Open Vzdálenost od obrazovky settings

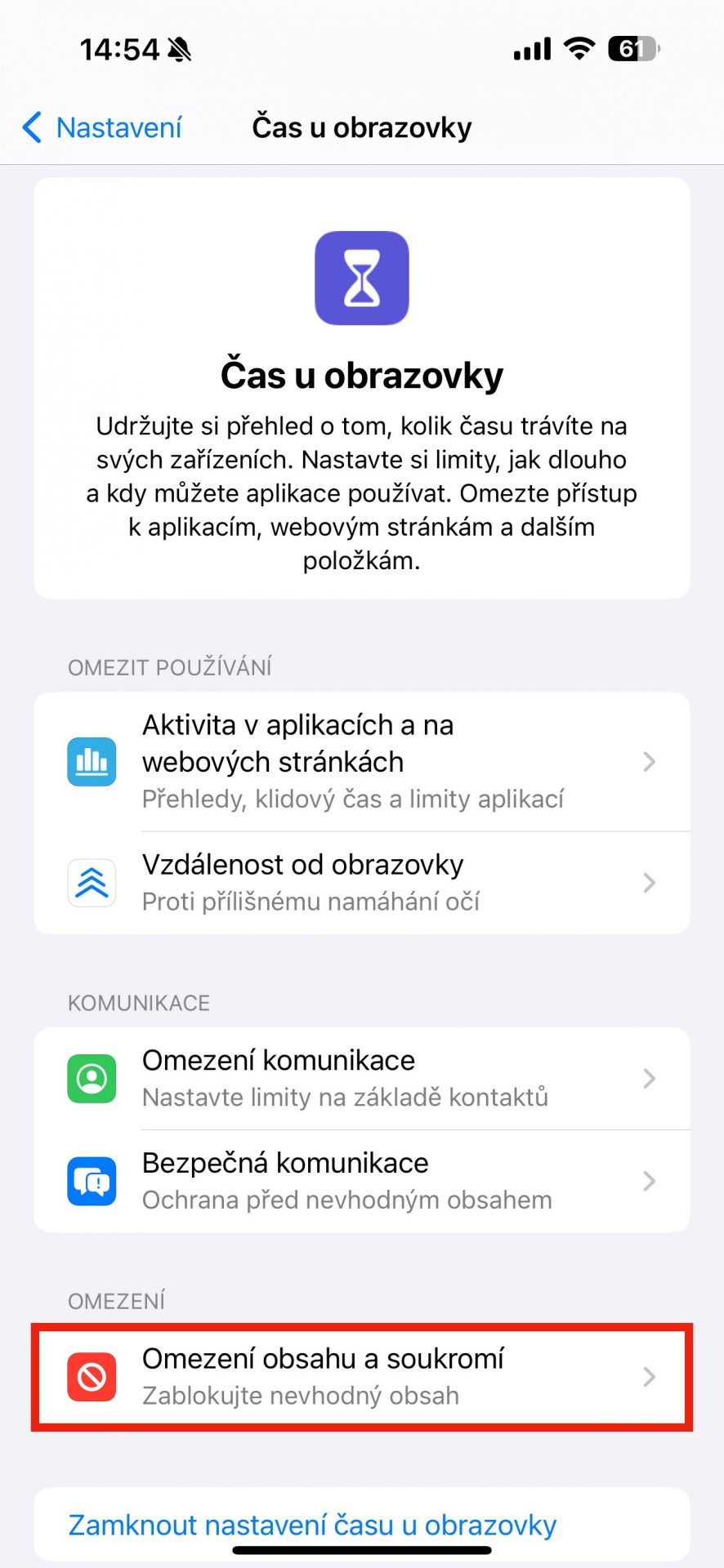tap(362, 883)
